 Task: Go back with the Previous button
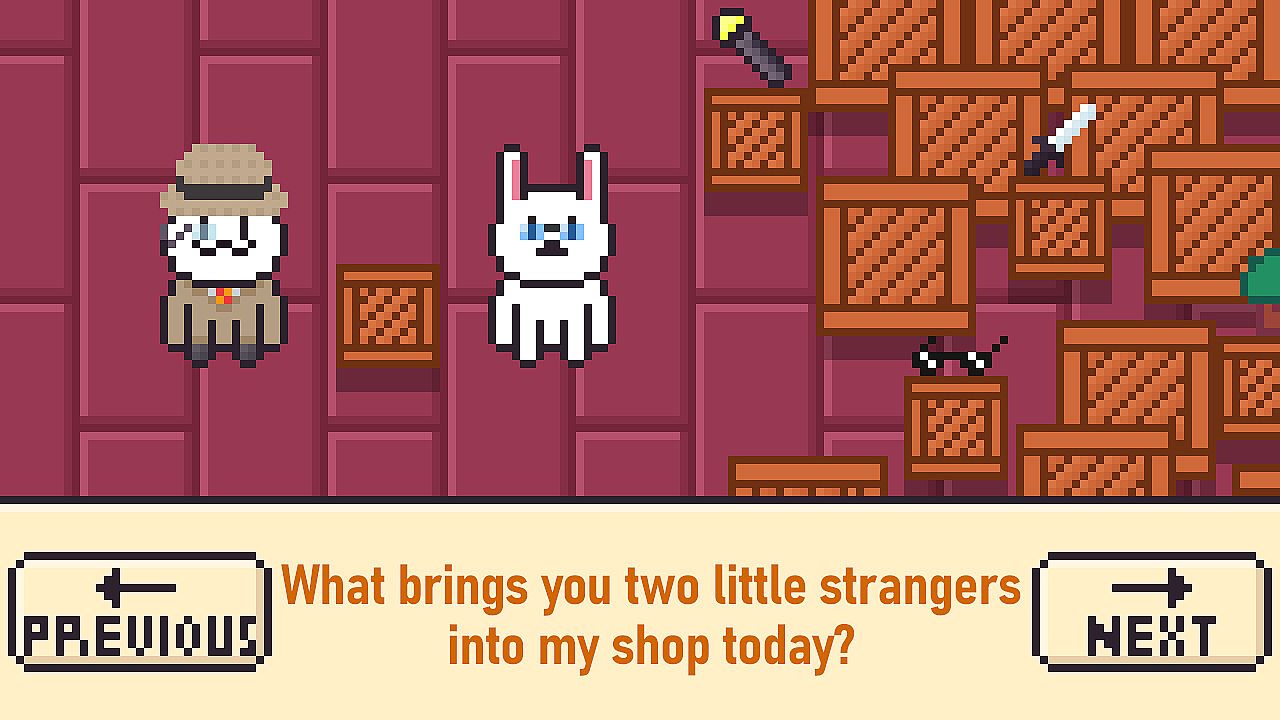click(x=139, y=611)
